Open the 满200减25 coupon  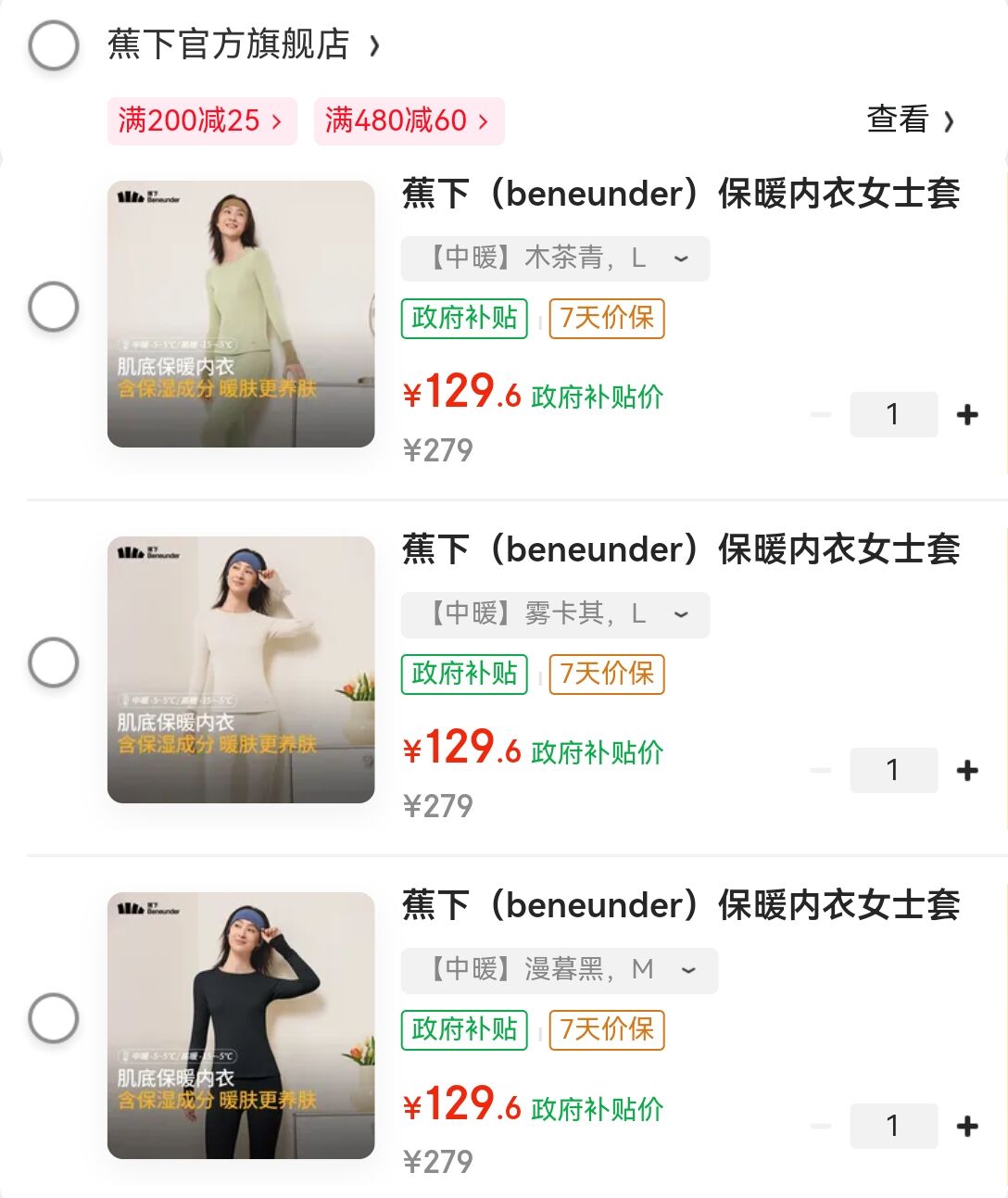coord(201,120)
